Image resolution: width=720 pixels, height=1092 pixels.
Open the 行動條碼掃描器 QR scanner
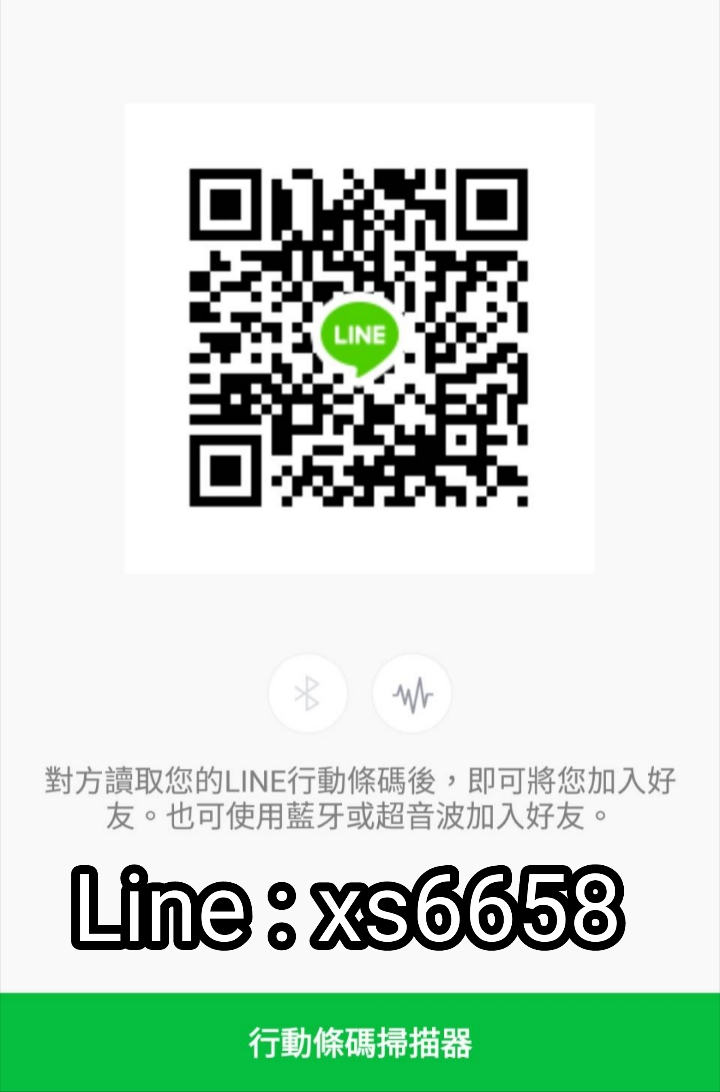[360, 1042]
